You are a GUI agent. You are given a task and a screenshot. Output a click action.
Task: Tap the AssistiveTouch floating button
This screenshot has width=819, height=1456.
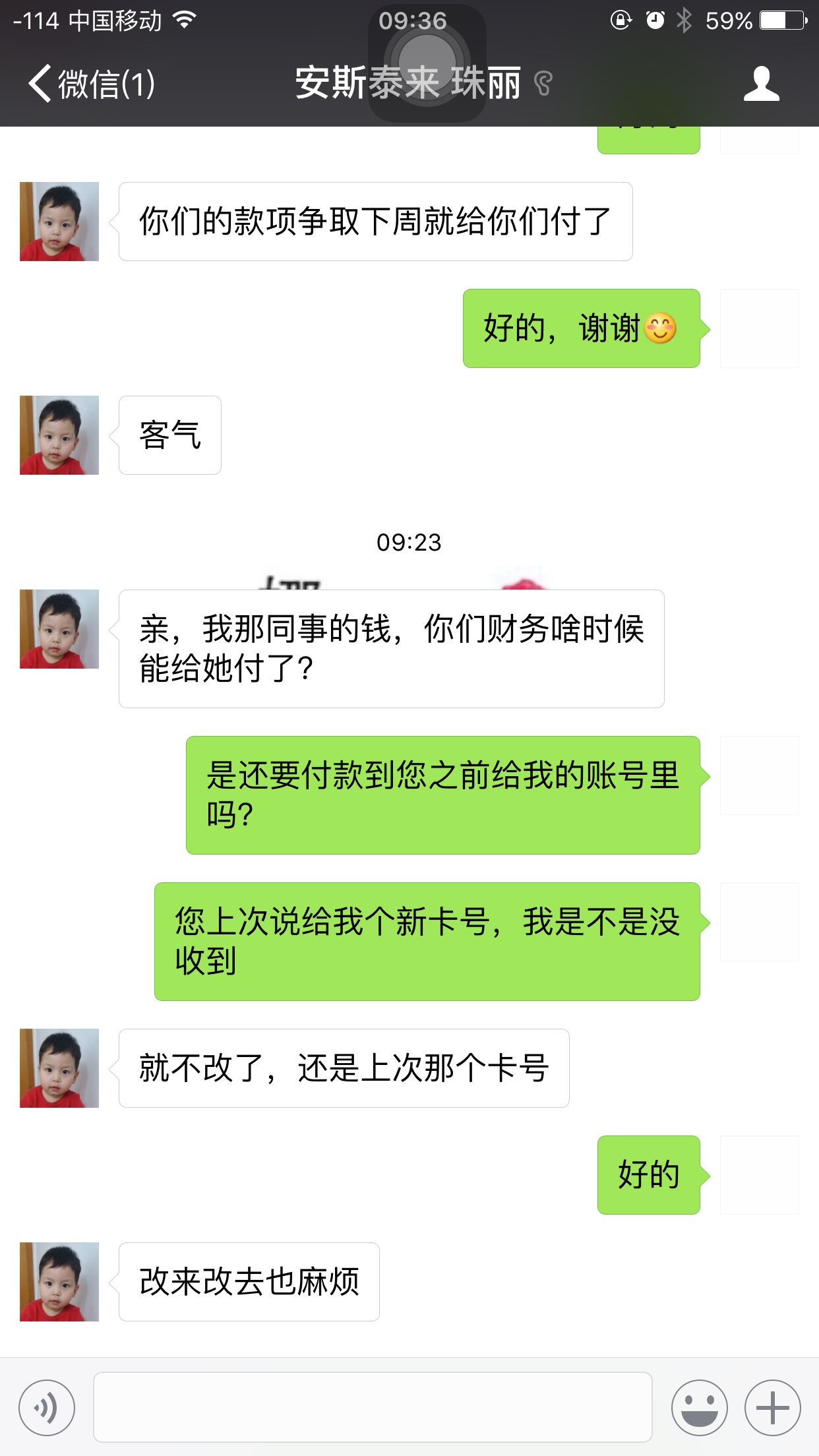pos(427,61)
